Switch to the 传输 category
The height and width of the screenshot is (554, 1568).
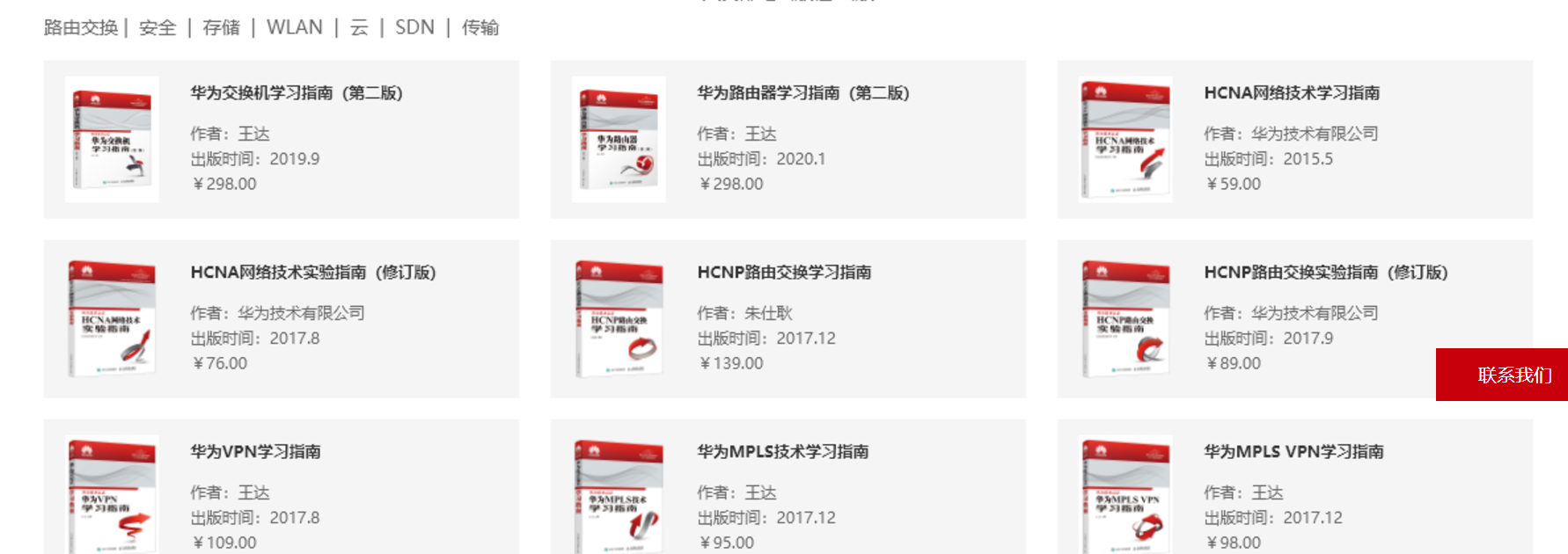click(480, 28)
